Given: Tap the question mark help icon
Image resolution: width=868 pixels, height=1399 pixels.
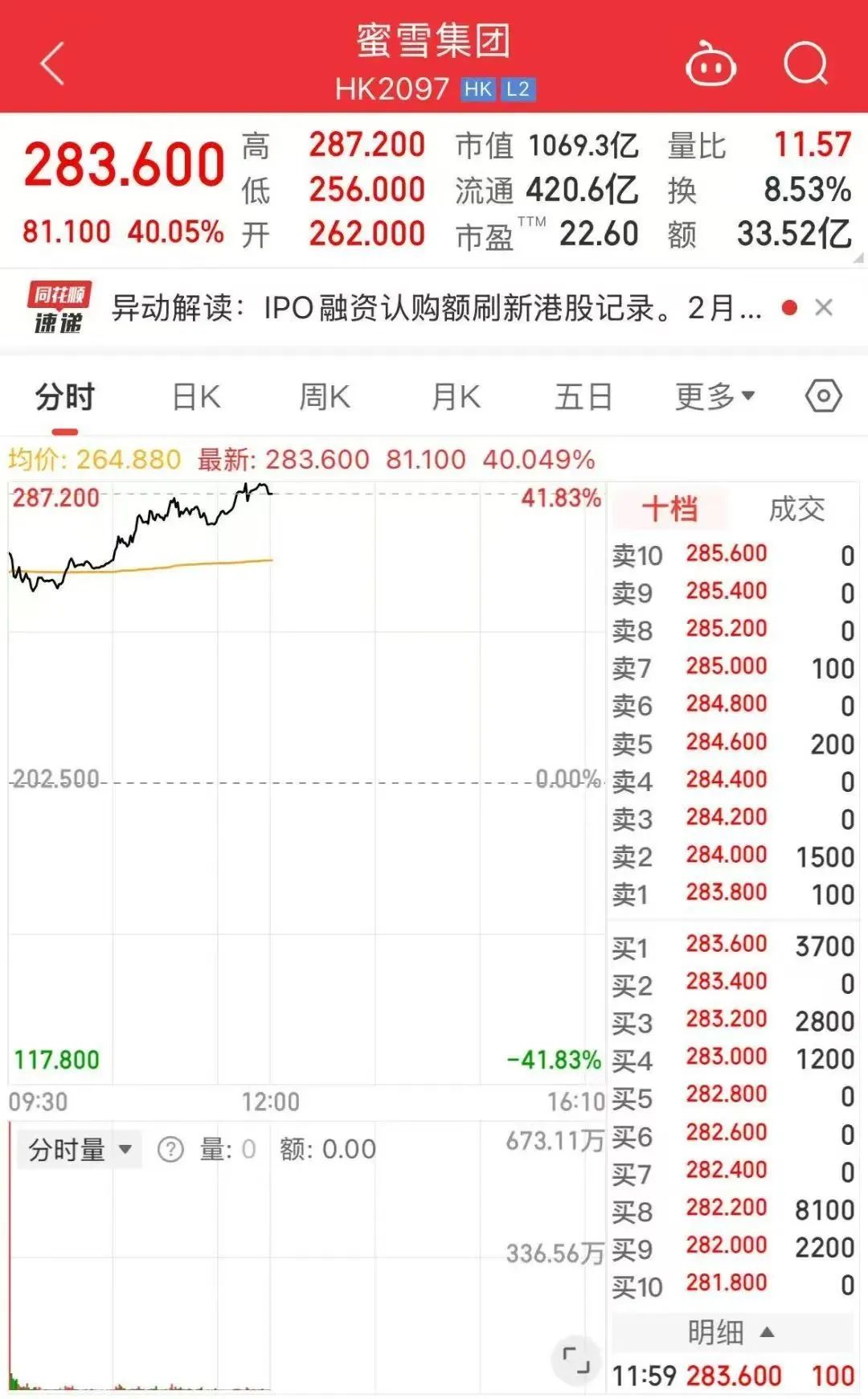Looking at the screenshot, I should click(x=170, y=1150).
